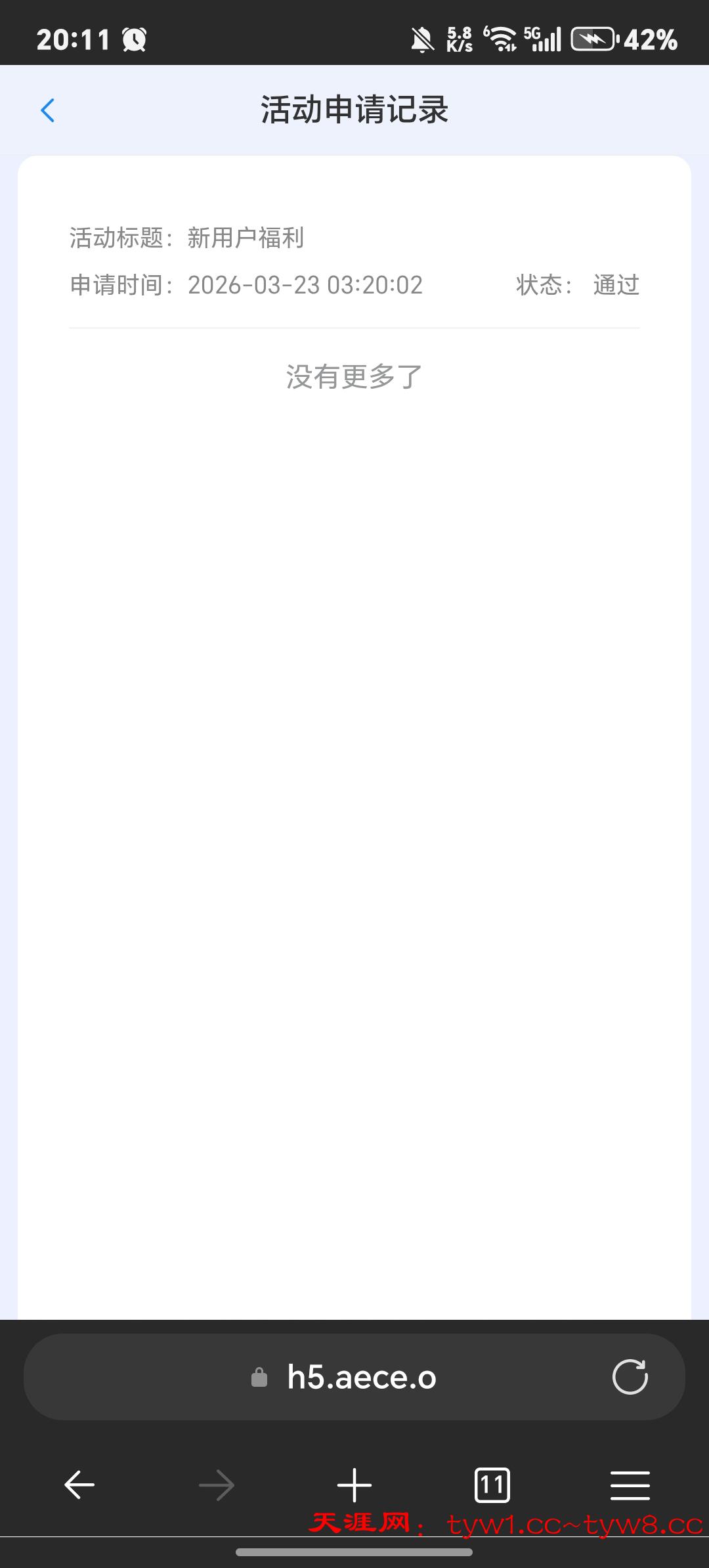Open a new tab with the plus icon
Image resolution: width=709 pixels, height=1568 pixels.
click(354, 1485)
